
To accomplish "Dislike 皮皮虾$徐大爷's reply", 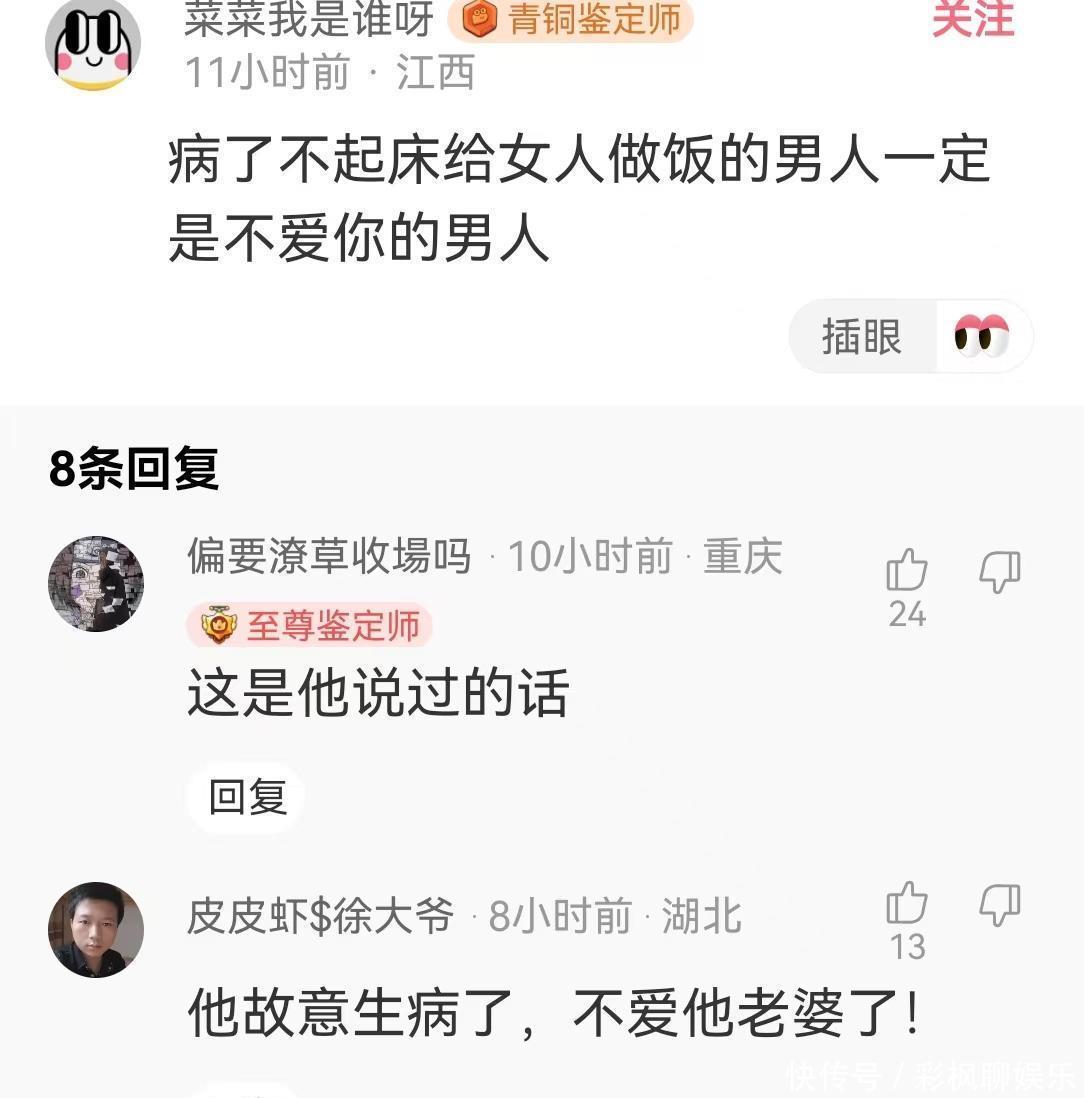I will click(999, 904).
